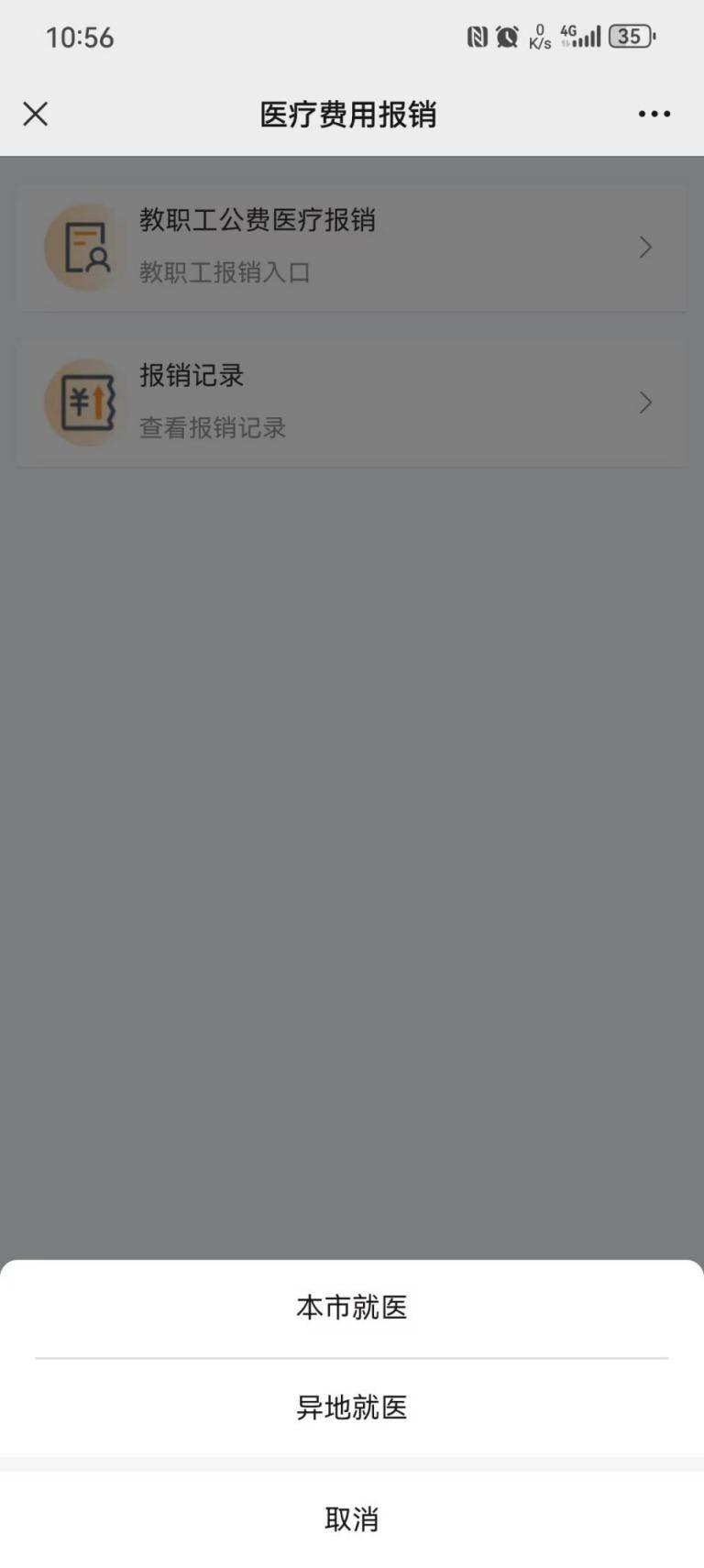Image resolution: width=704 pixels, height=1568 pixels.
Task: Open the three-dot overflow menu
Action: 654,114
